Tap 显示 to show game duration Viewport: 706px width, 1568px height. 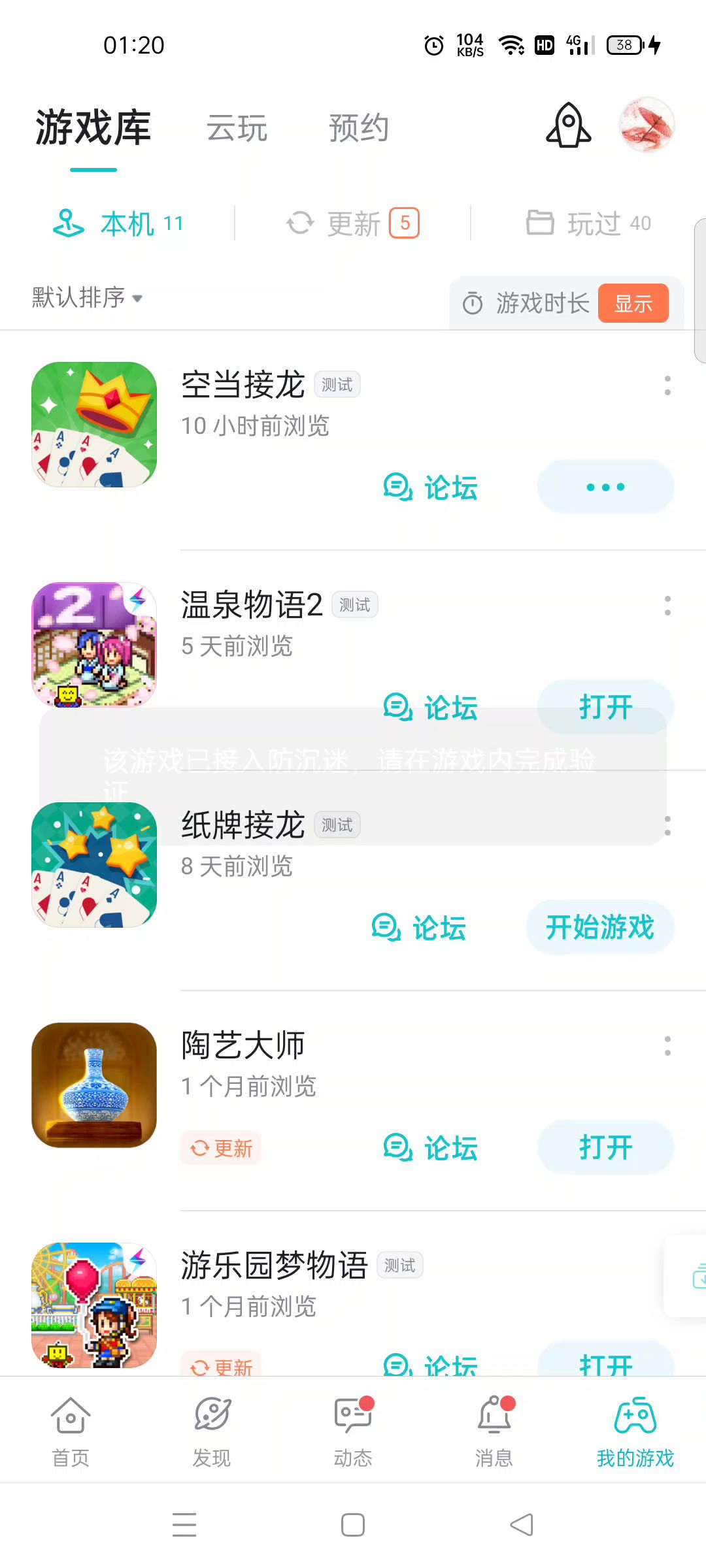point(633,303)
